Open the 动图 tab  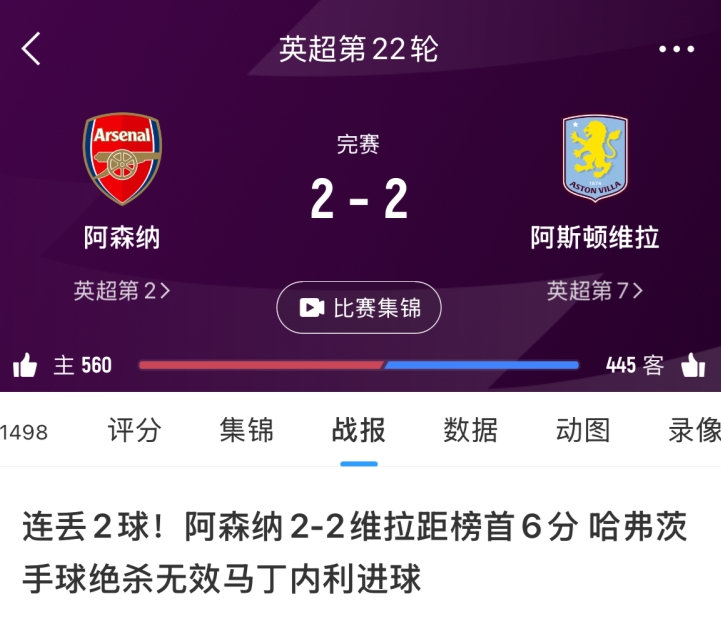coord(583,431)
